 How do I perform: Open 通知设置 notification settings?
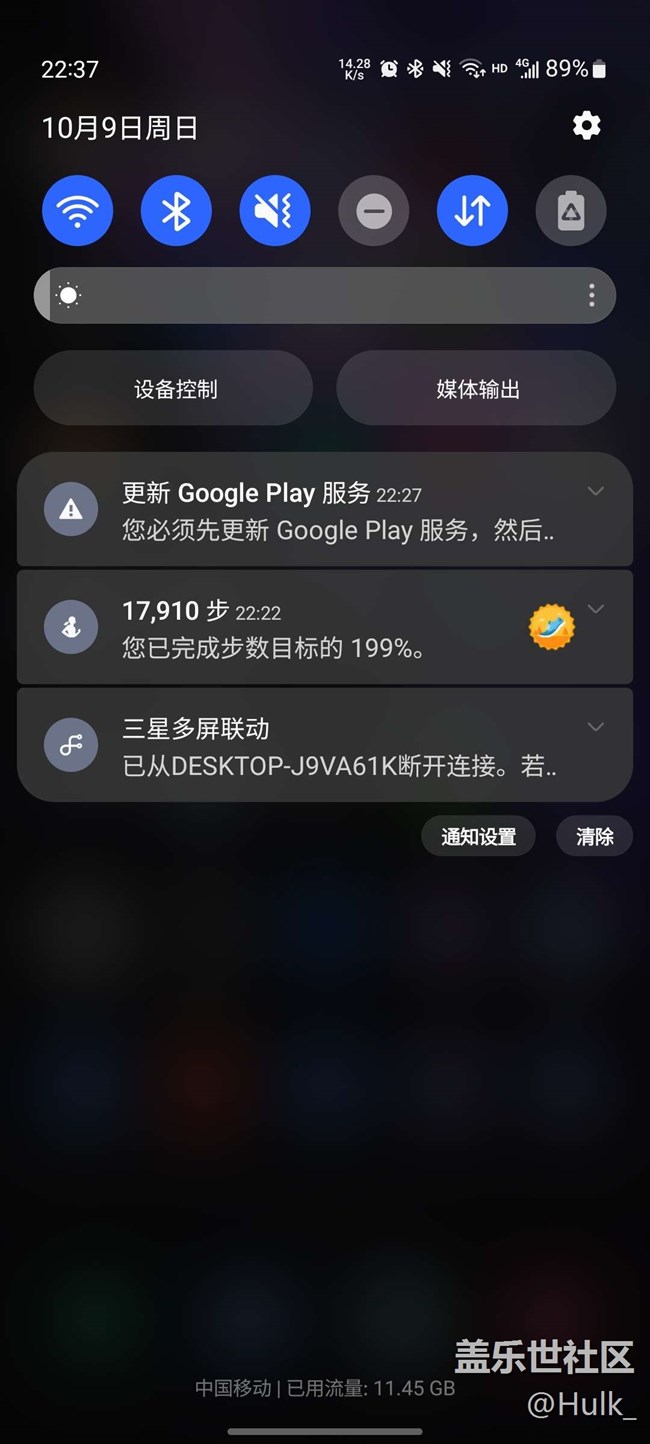pyautogui.click(x=479, y=837)
